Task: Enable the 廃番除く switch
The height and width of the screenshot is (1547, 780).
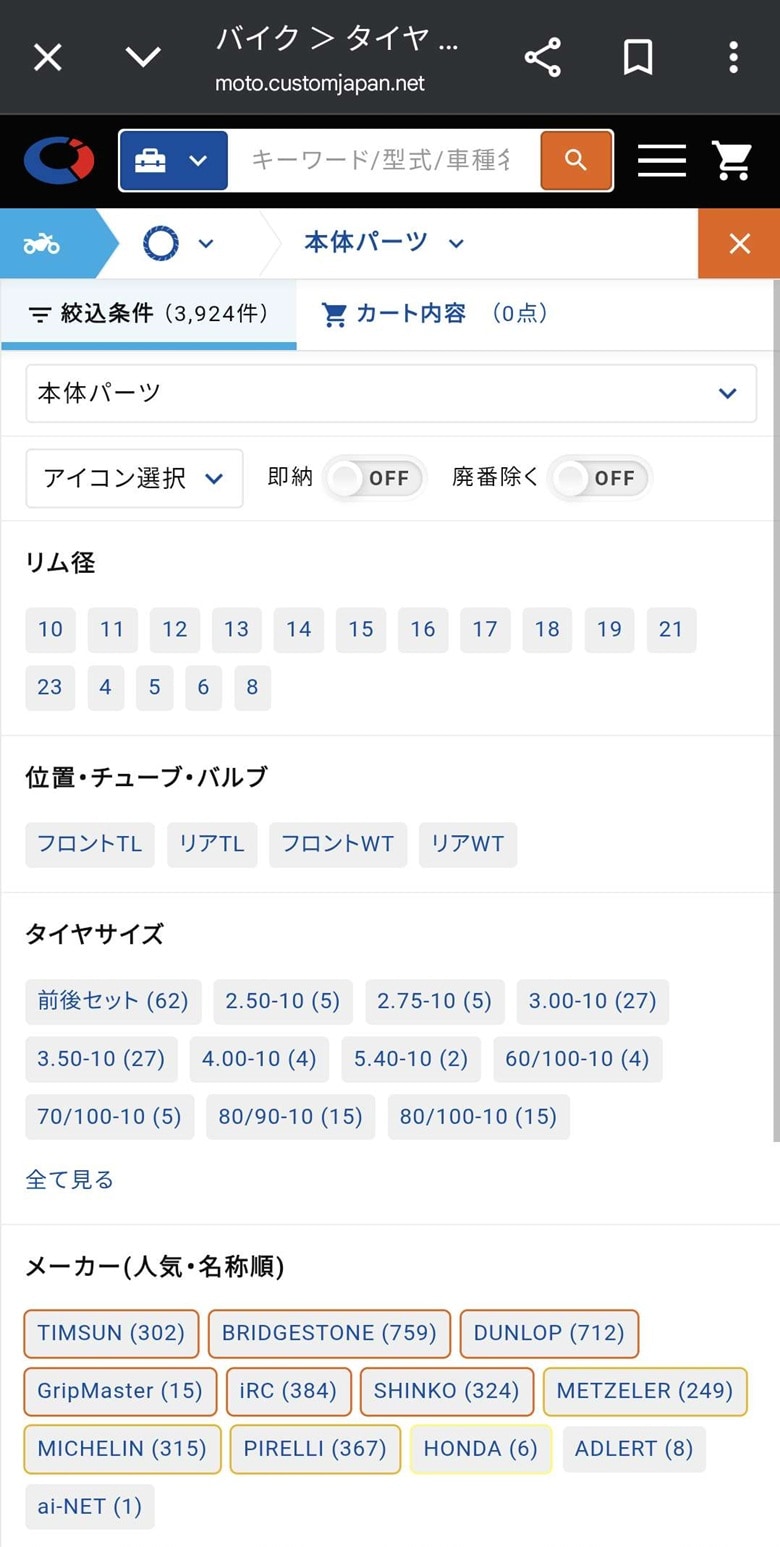Action: 600,478
